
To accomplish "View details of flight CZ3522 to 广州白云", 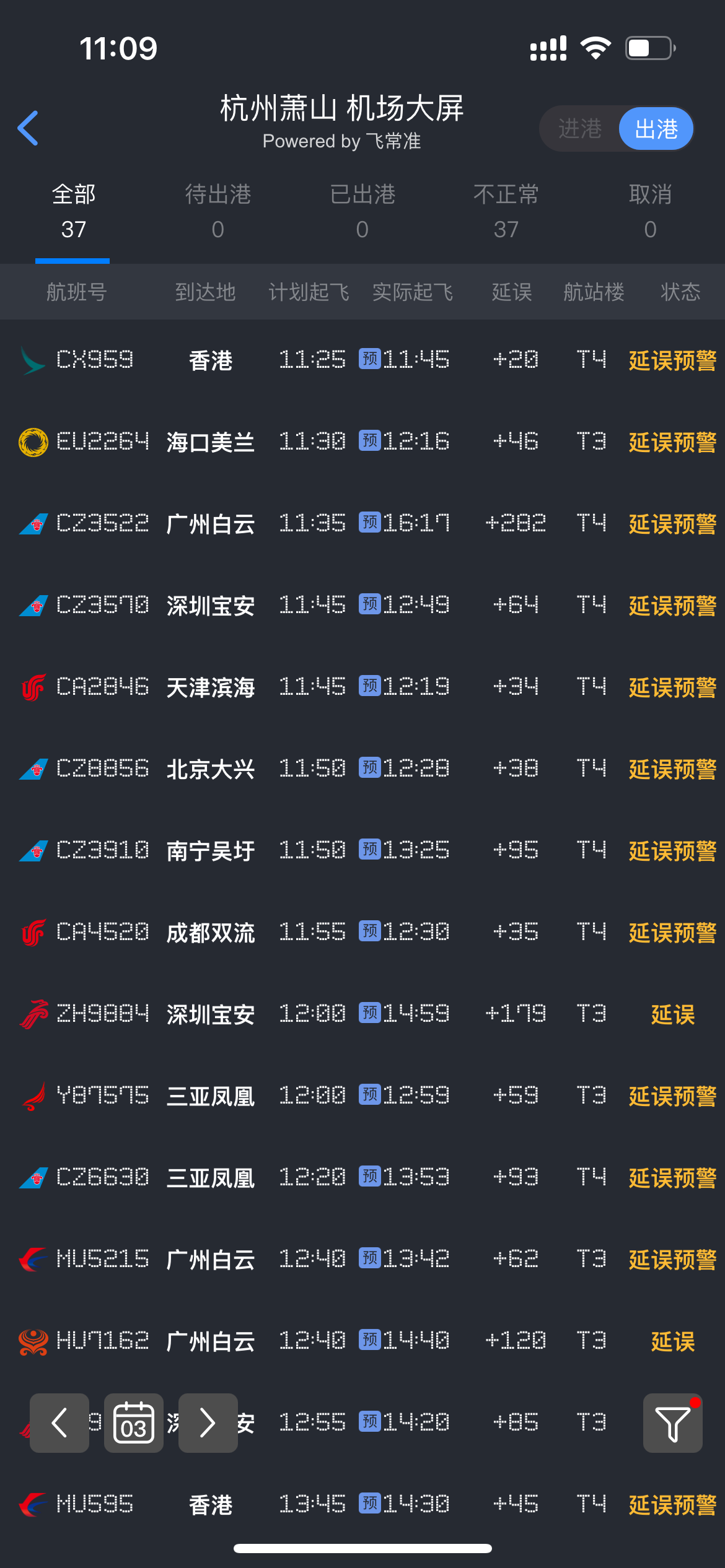I will point(362,523).
